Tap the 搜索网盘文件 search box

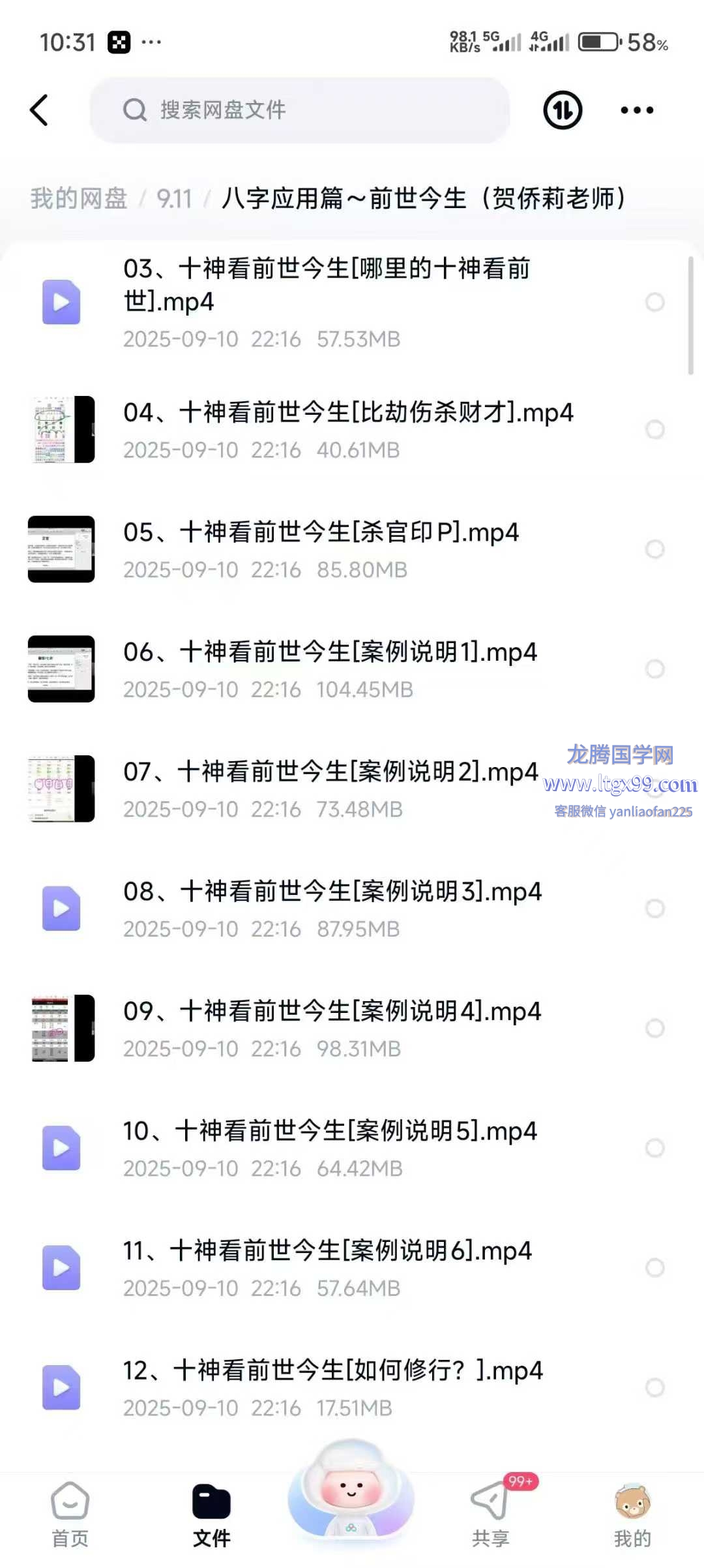pyautogui.click(x=300, y=110)
